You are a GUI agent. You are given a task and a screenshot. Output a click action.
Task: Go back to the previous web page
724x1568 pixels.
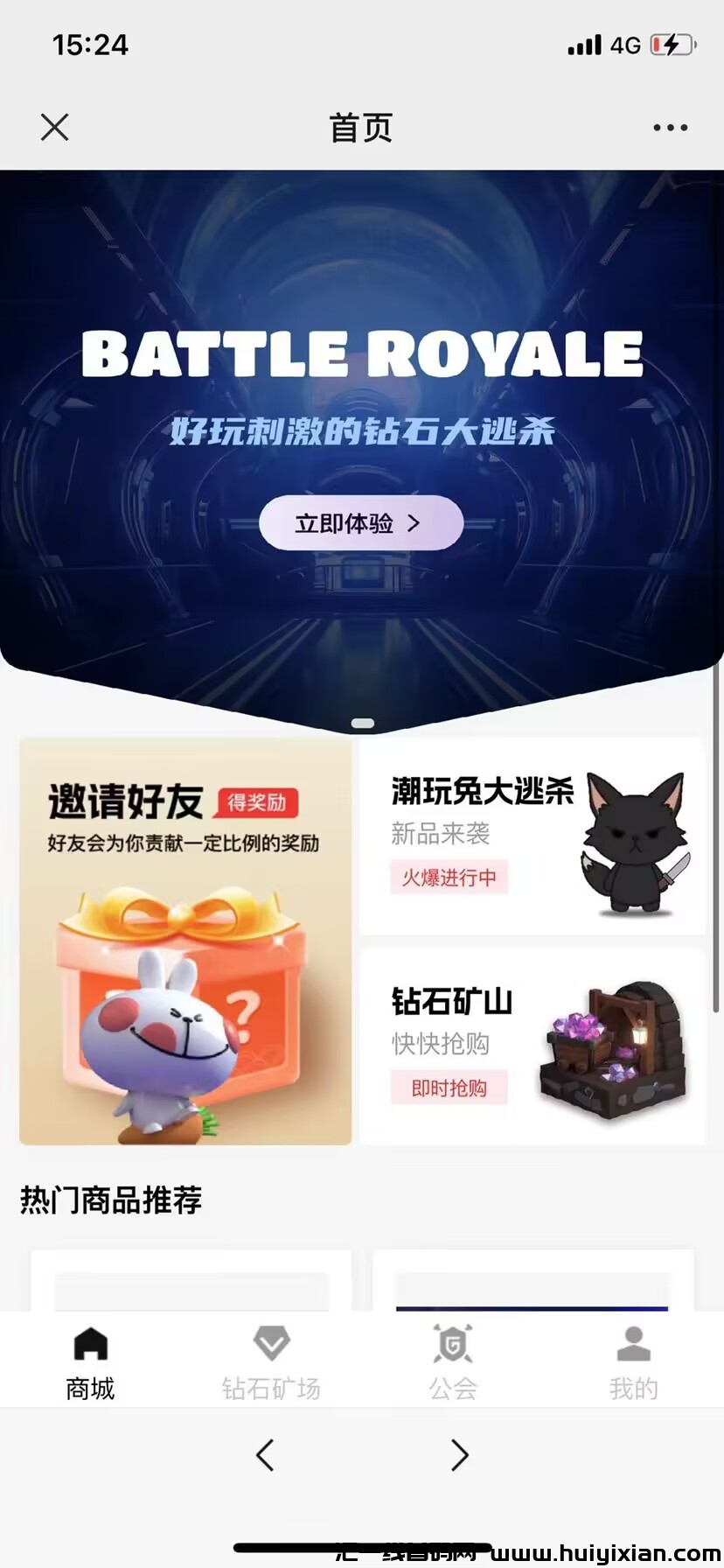265,1455
